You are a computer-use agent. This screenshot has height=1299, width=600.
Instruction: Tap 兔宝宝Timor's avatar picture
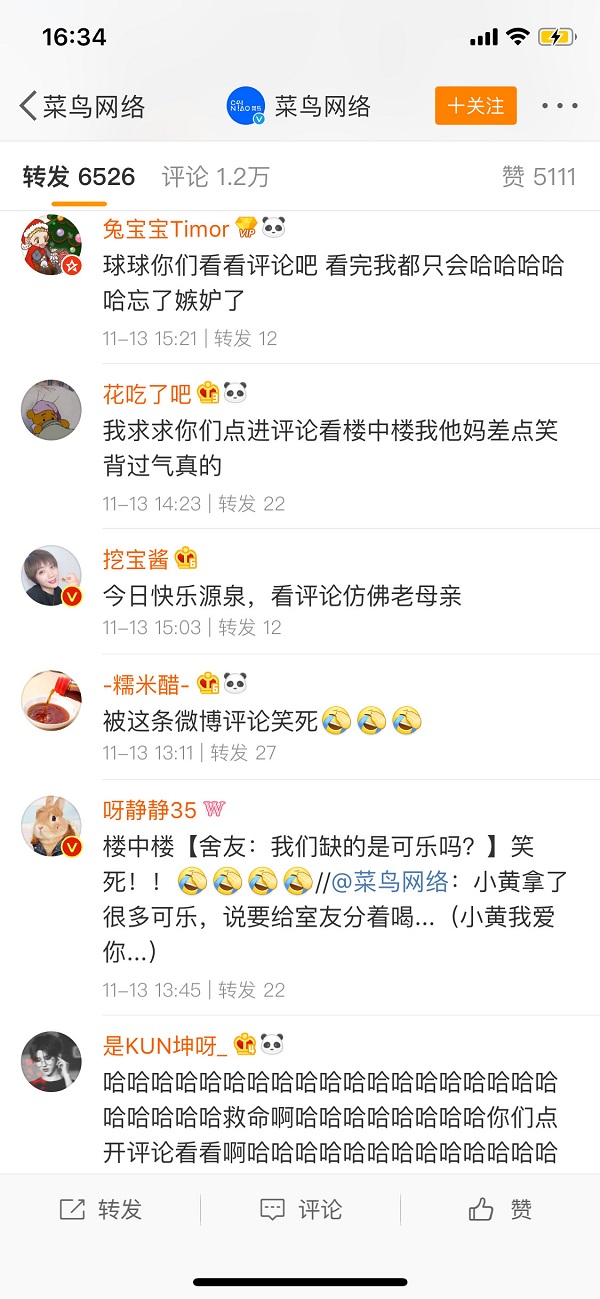tap(51, 244)
